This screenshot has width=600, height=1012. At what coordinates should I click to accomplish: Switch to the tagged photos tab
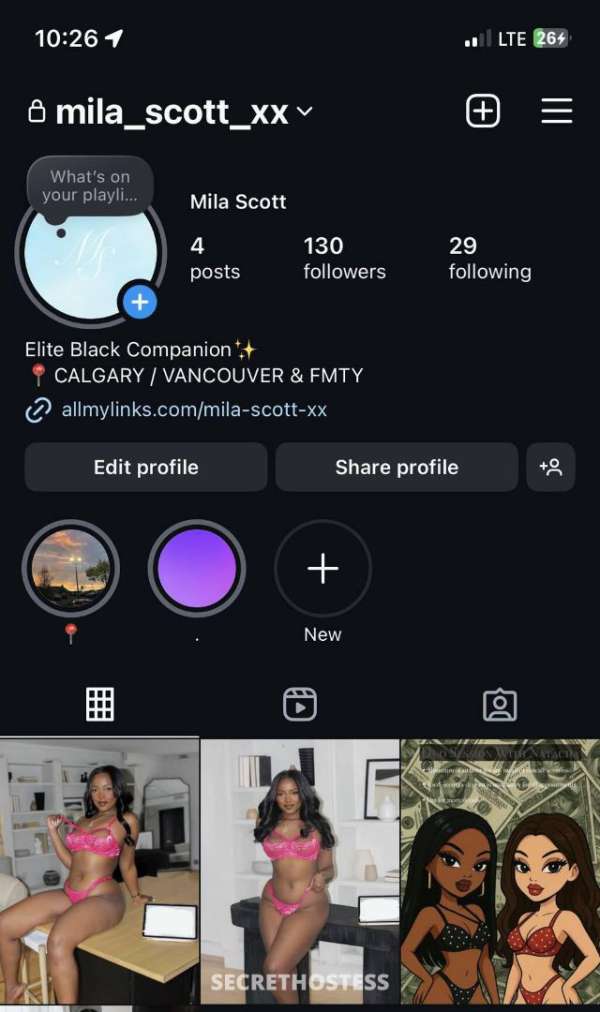tap(500, 705)
